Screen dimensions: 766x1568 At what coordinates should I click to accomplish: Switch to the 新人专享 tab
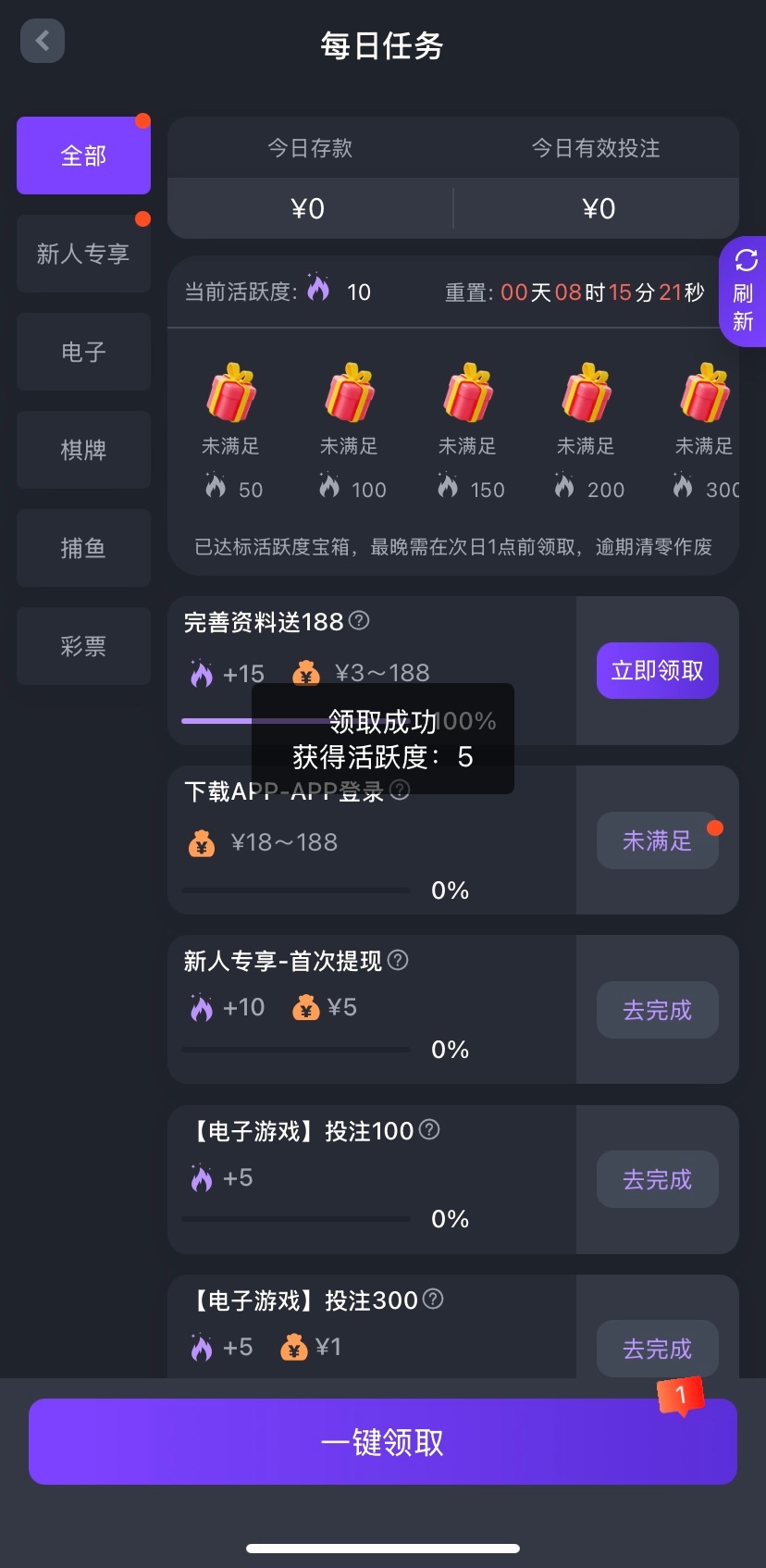click(x=83, y=254)
